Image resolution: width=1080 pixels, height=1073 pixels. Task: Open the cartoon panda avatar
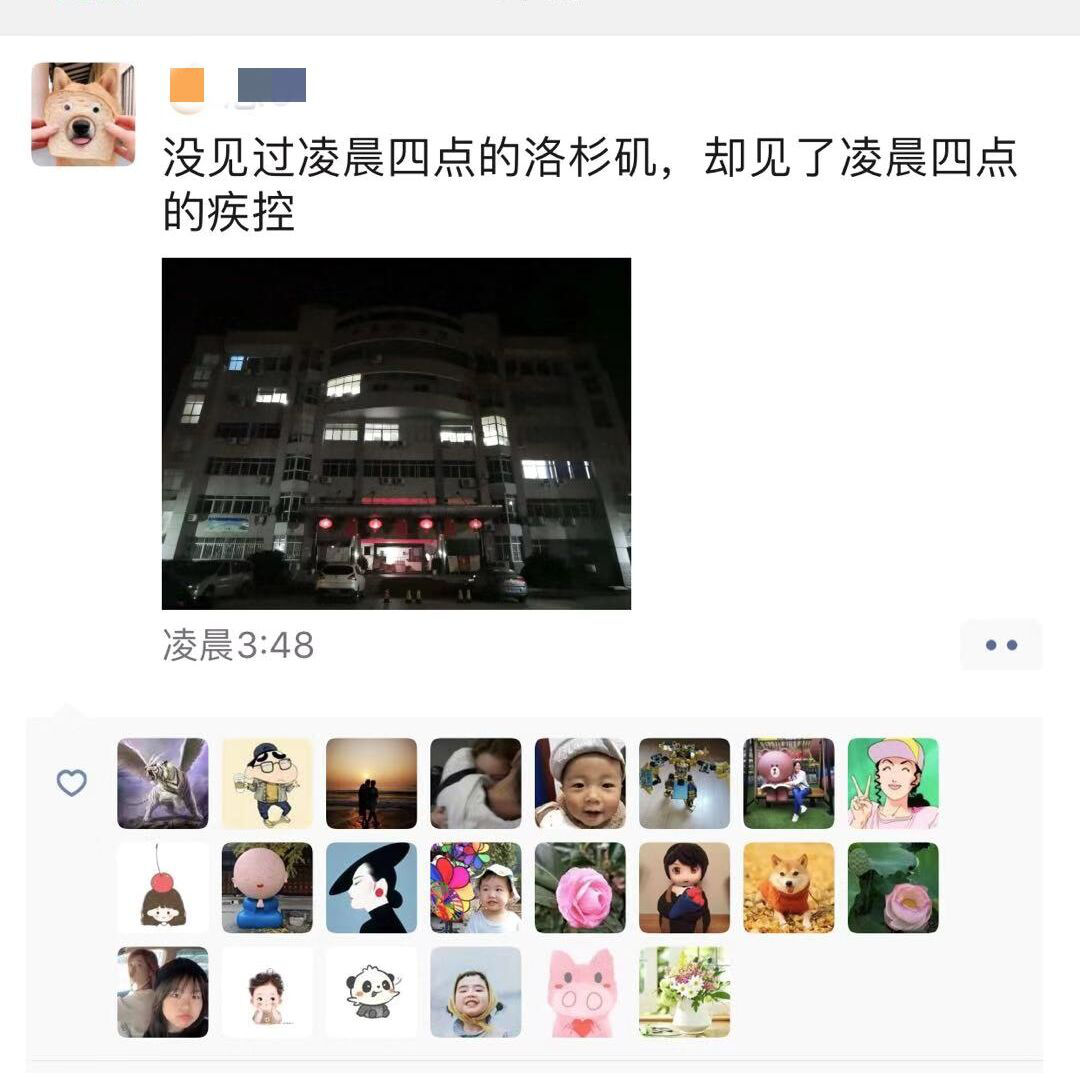[x=371, y=991]
